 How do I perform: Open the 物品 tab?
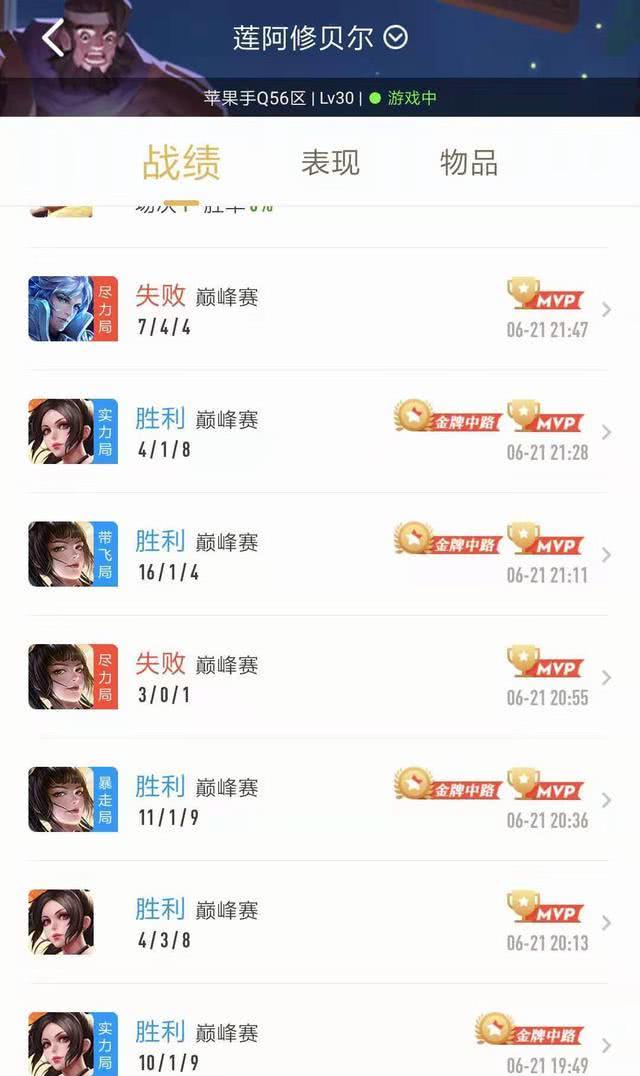[x=468, y=163]
